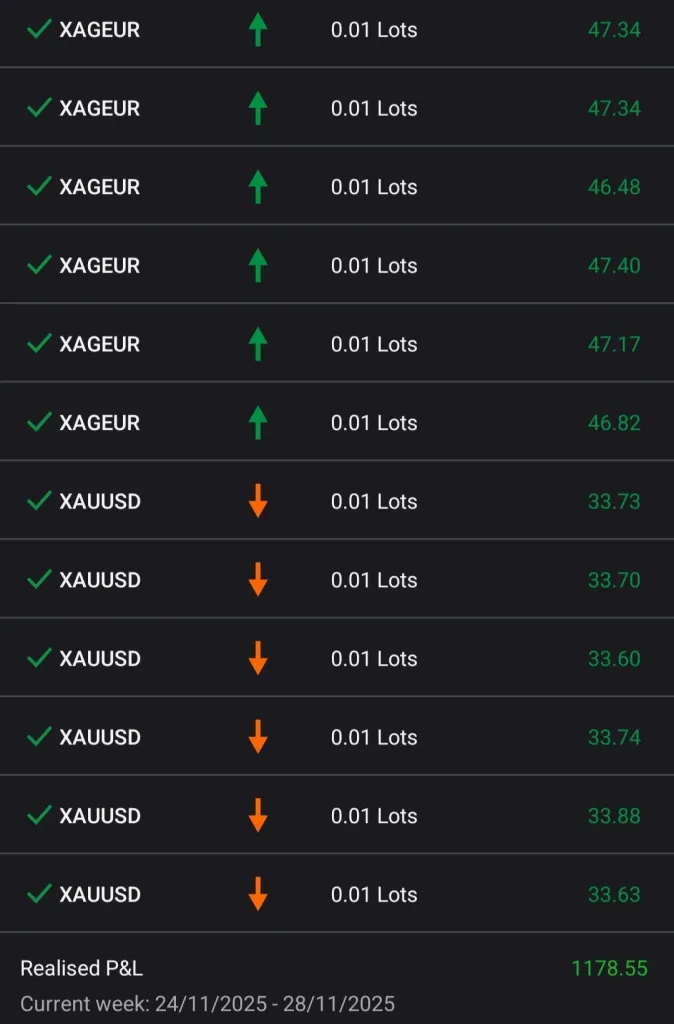Tap the XAUUSD trade showing 33.63
This screenshot has height=1024, width=674.
pyautogui.click(x=337, y=894)
